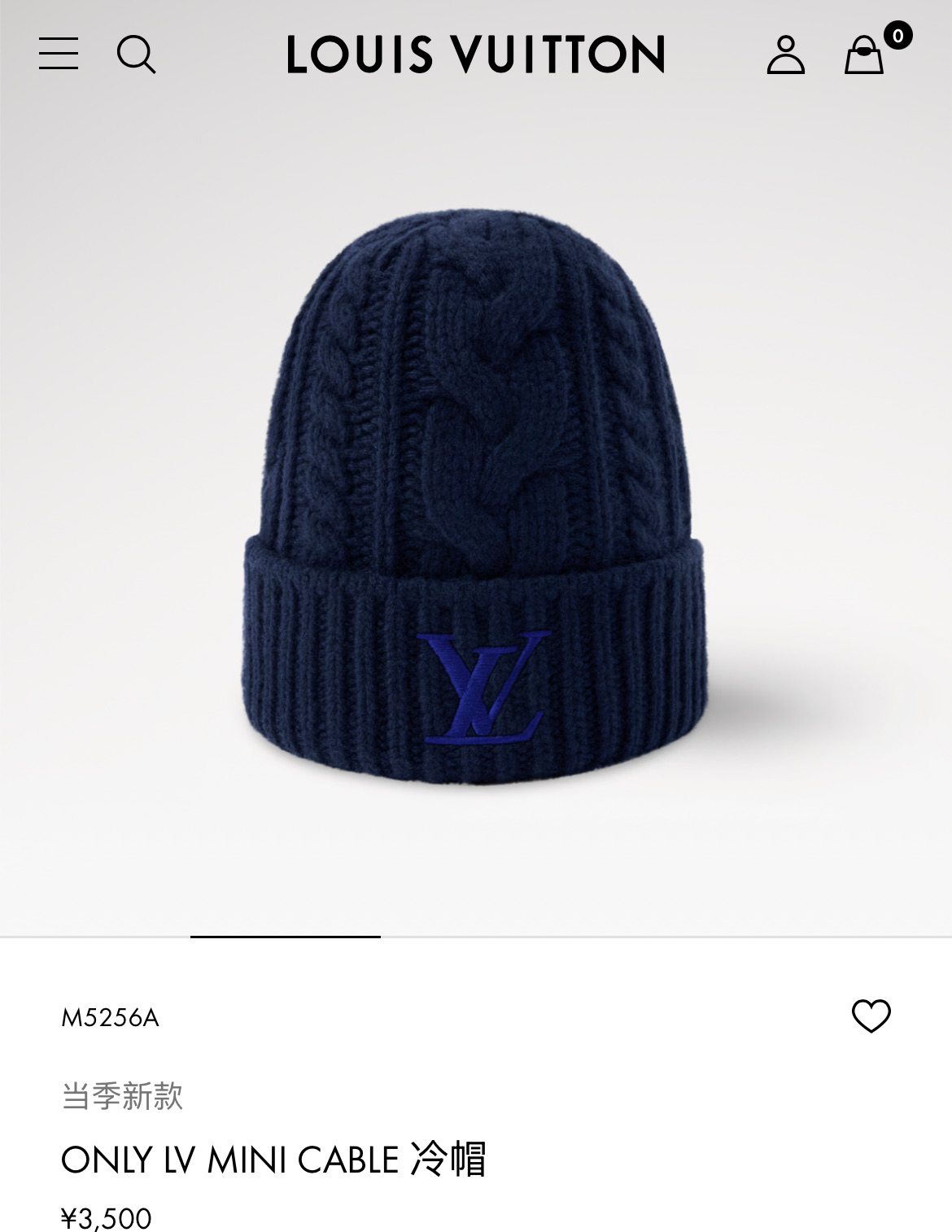Enlarge the navy beanie product image
This screenshot has height=1232, width=952.
pyautogui.click(x=475, y=505)
